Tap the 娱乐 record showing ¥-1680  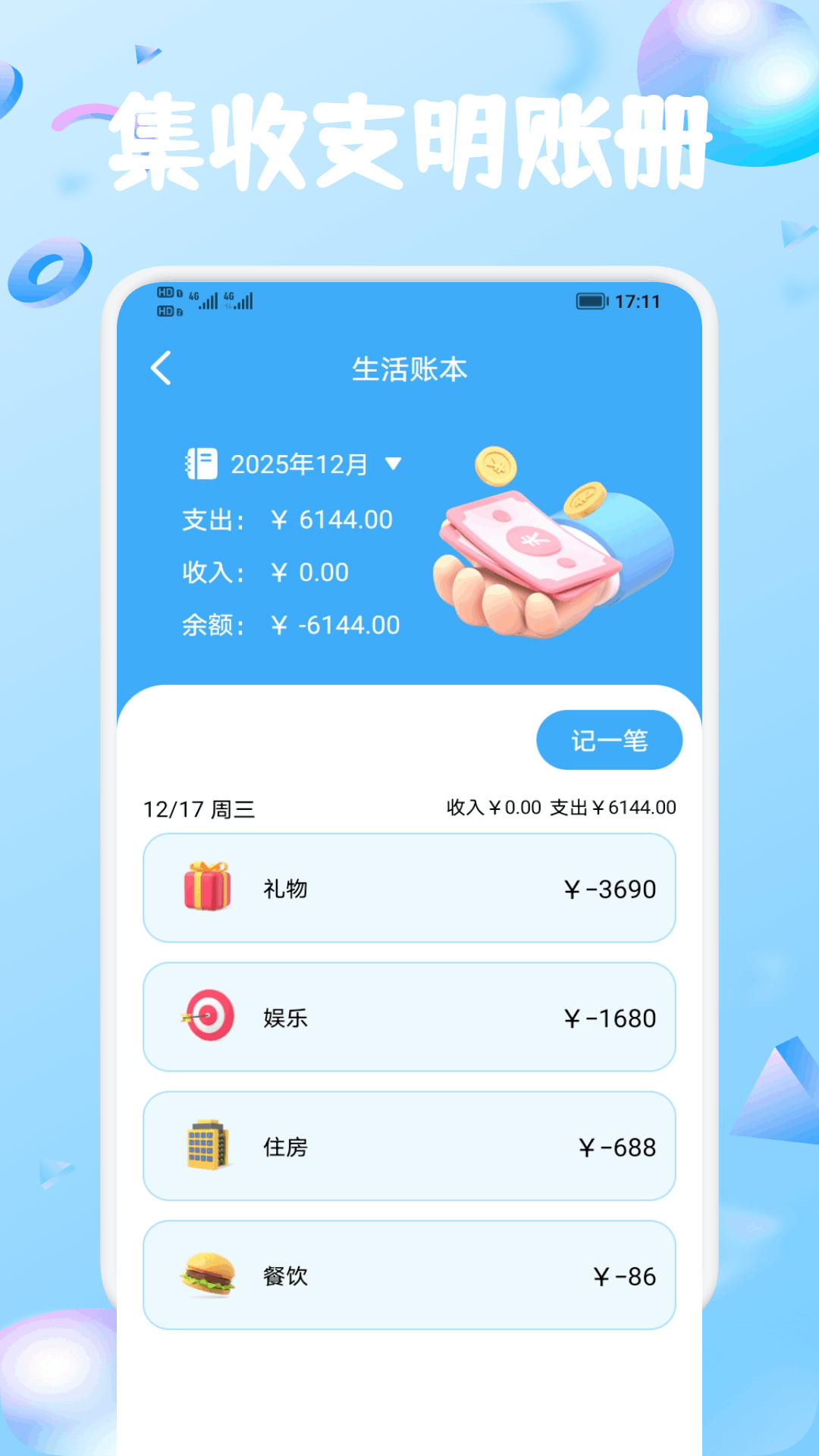coord(409,1018)
